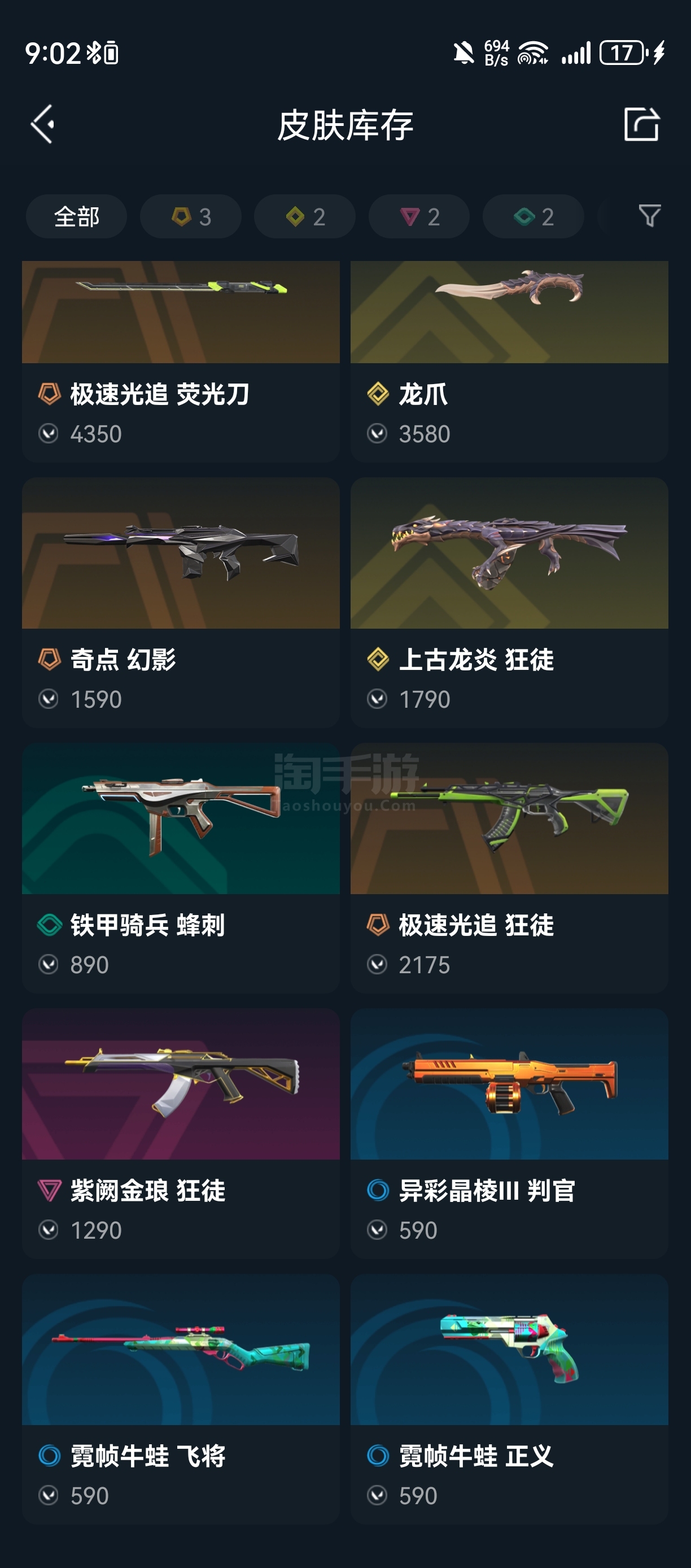Select the 紫阙金琅 狂徒 skin
Screen dimensions: 691x1568
181,1134
